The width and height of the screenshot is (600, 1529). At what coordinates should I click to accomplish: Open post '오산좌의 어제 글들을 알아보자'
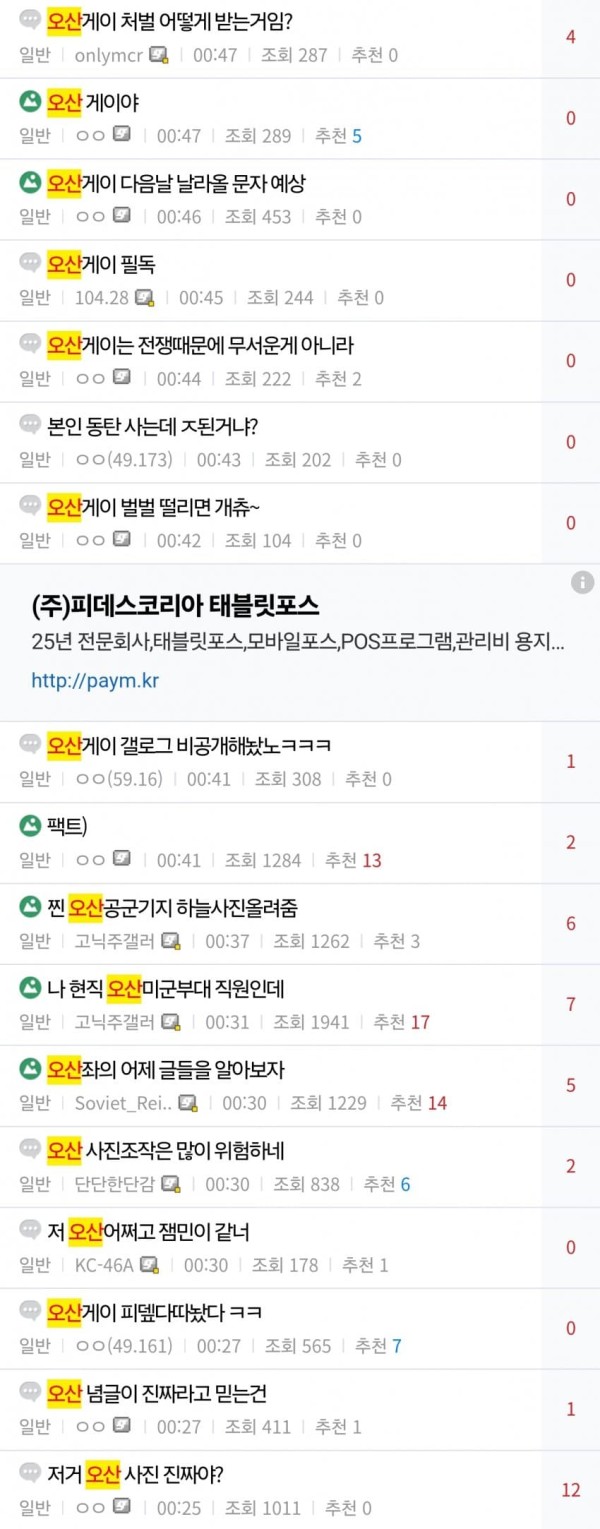(166, 1069)
